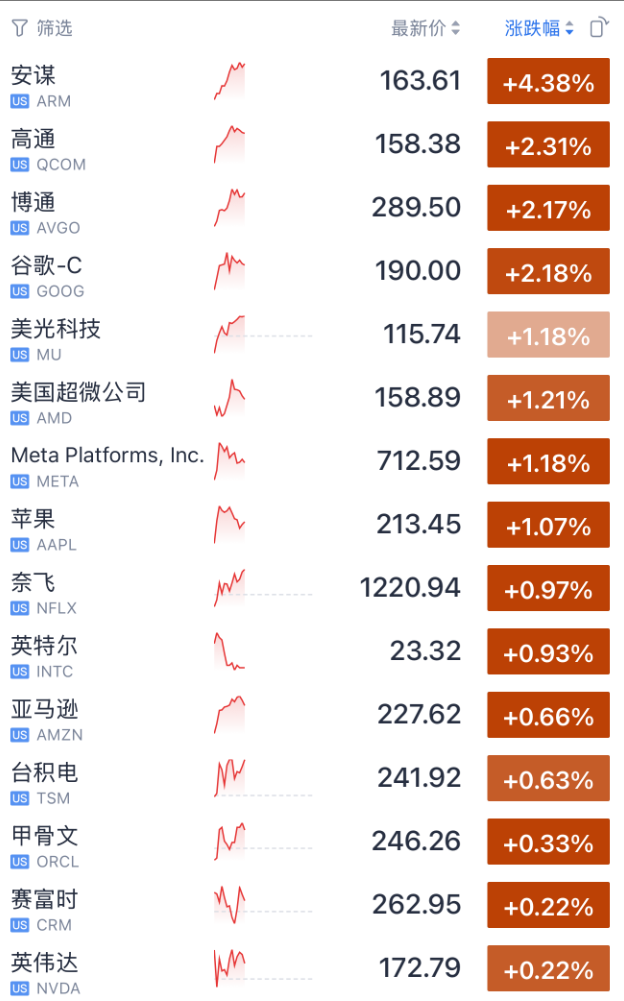Open the Meta Platforms, Inc. row
Viewport: 624px width, 1001px height.
tap(312, 462)
